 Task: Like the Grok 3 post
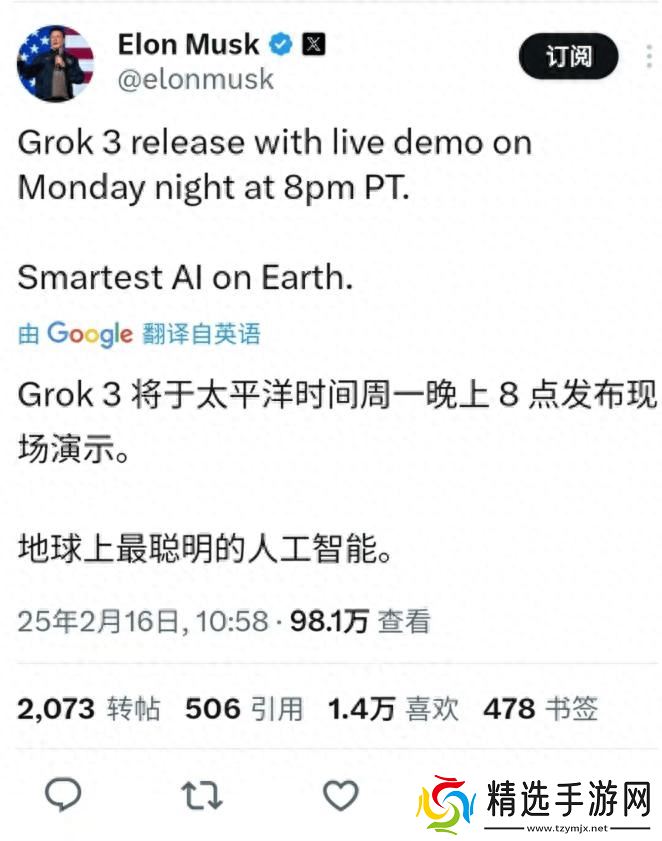(x=340, y=795)
